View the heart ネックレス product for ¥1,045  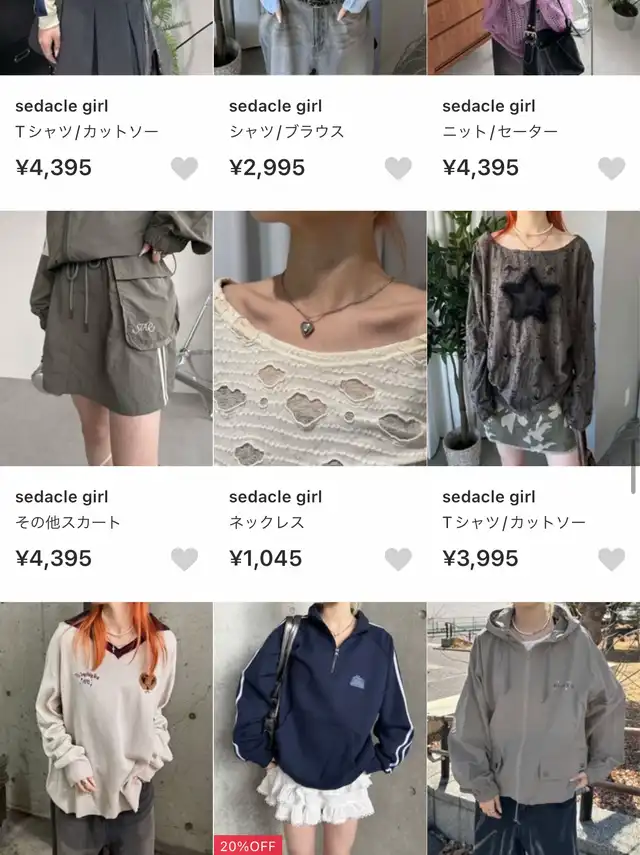tap(320, 338)
